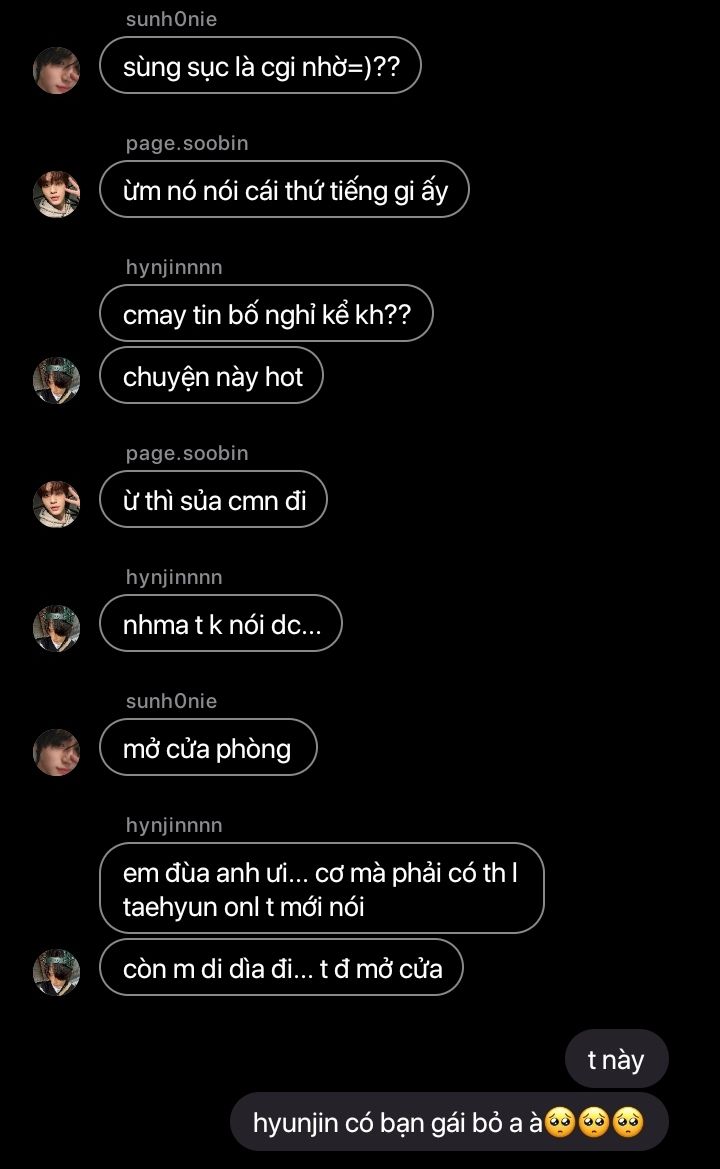Open sunh0nie's avatar beside "sùng sục" message
Screen dimensions: 720x1169
click(57, 70)
